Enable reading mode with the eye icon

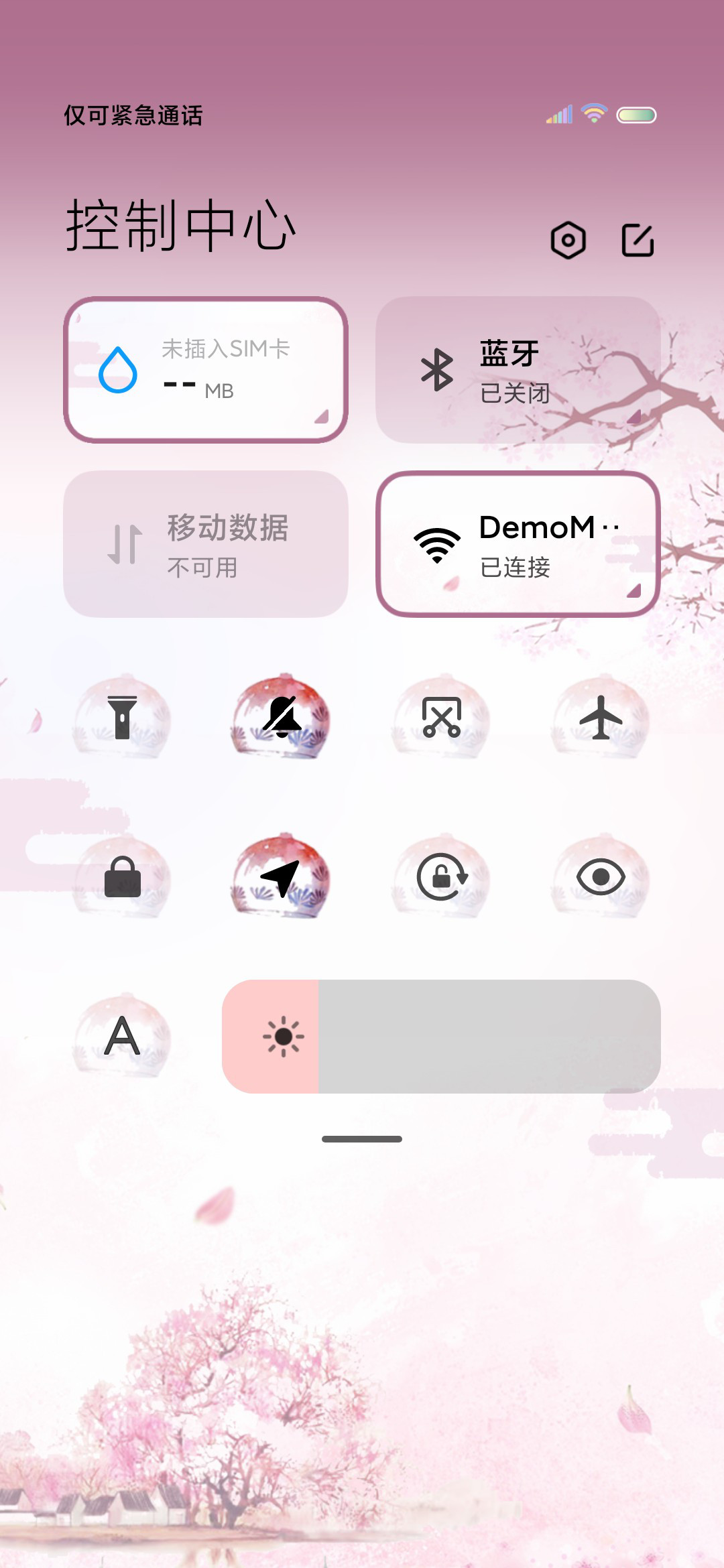point(601,876)
